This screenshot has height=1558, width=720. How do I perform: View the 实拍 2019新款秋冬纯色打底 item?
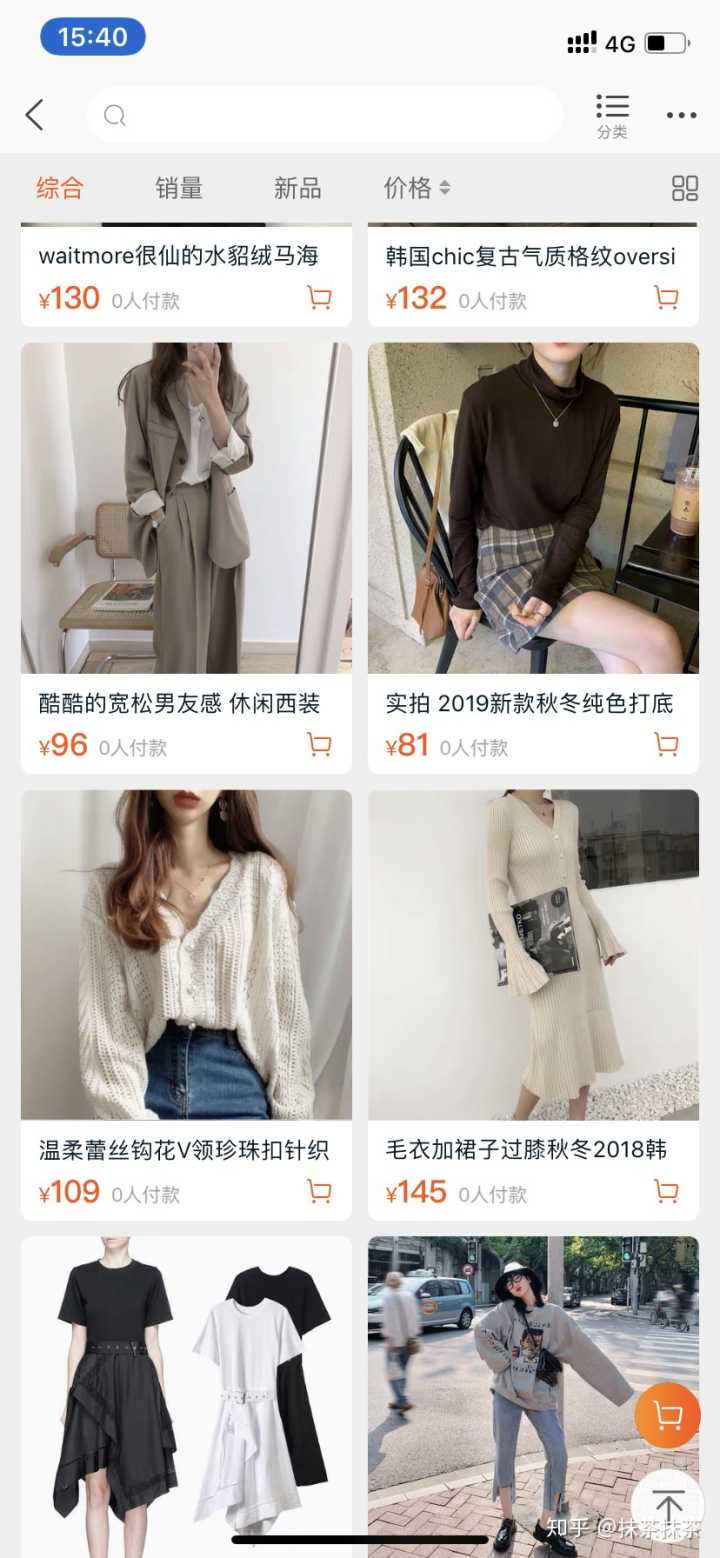point(533,508)
